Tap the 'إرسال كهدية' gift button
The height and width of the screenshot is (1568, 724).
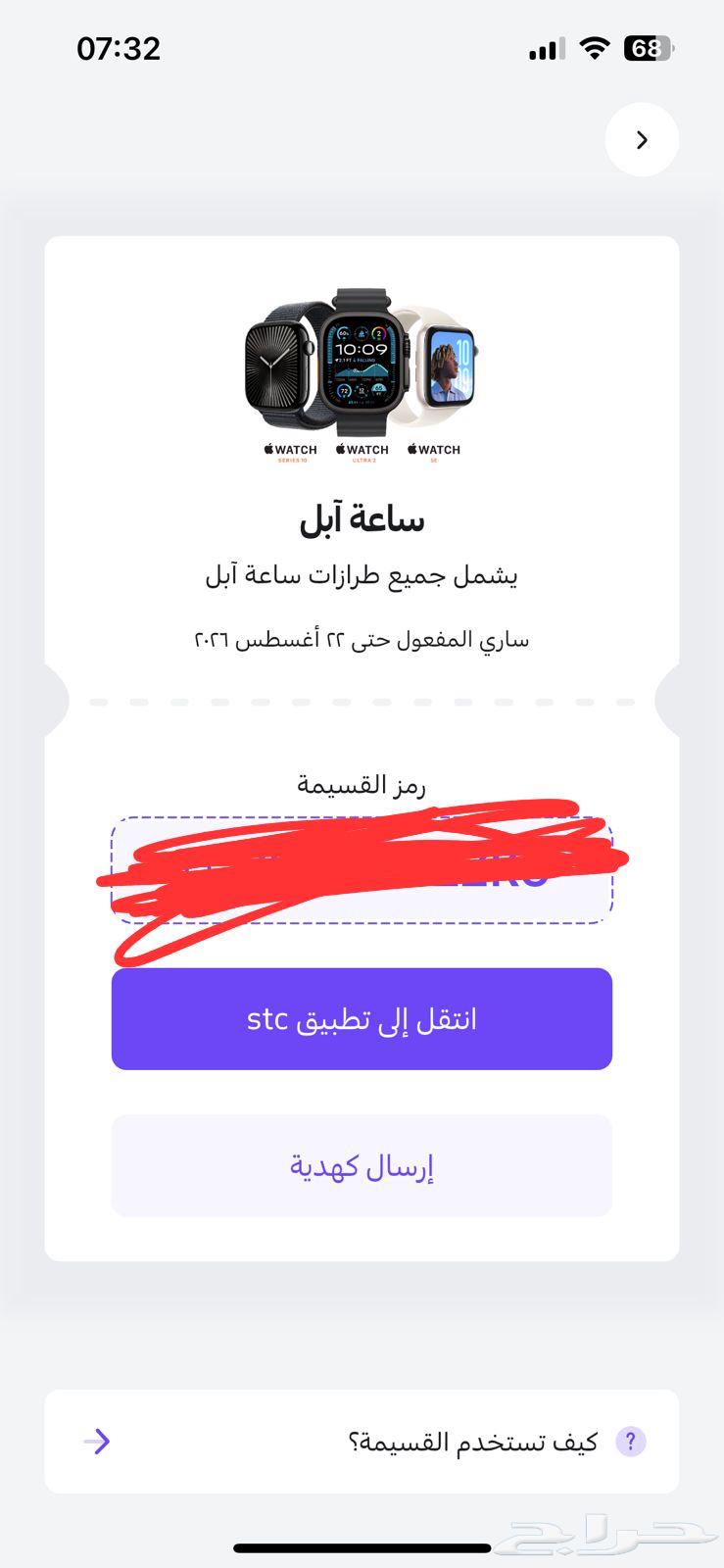point(362,1165)
